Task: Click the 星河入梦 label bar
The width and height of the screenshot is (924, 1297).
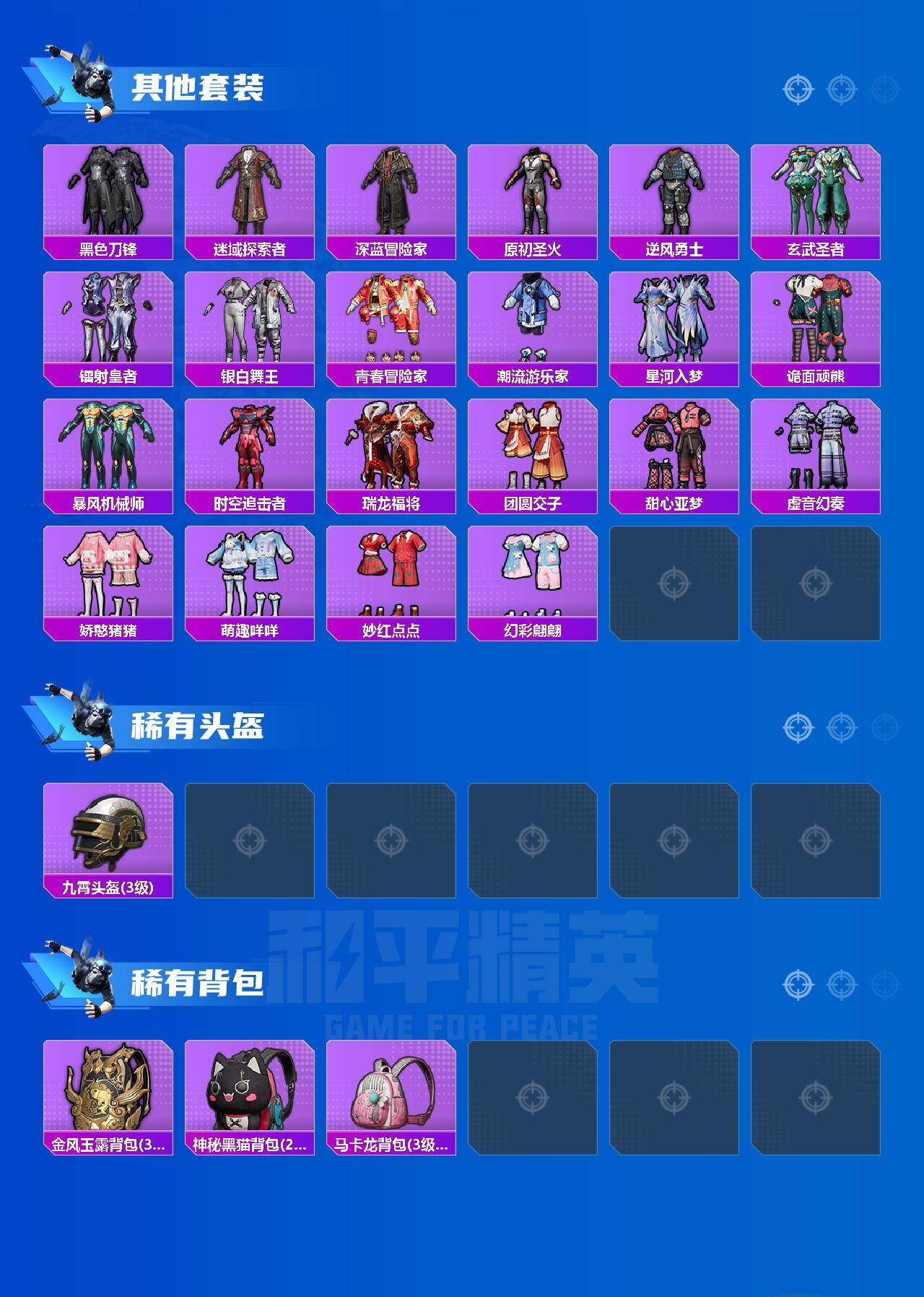Action: pyautogui.click(x=676, y=373)
